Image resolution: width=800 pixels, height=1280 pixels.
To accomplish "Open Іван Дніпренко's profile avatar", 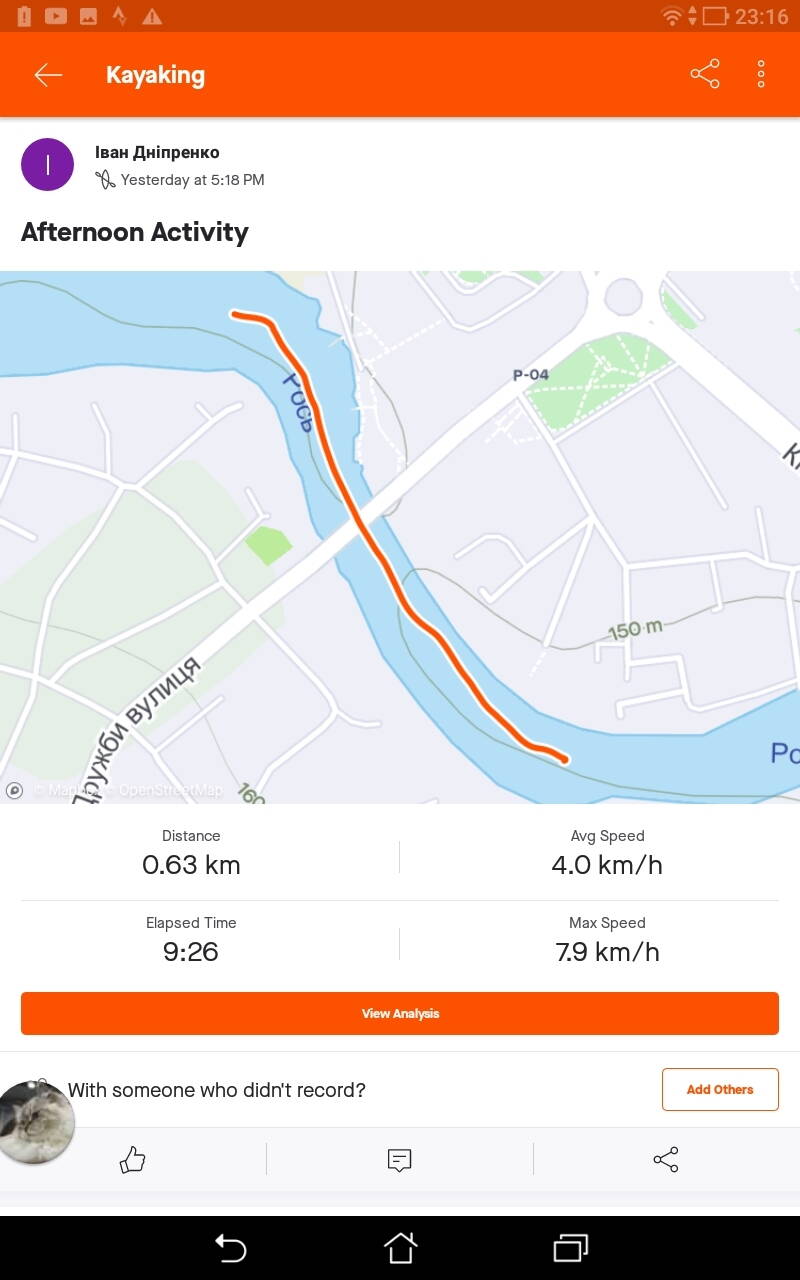I will 47,165.
